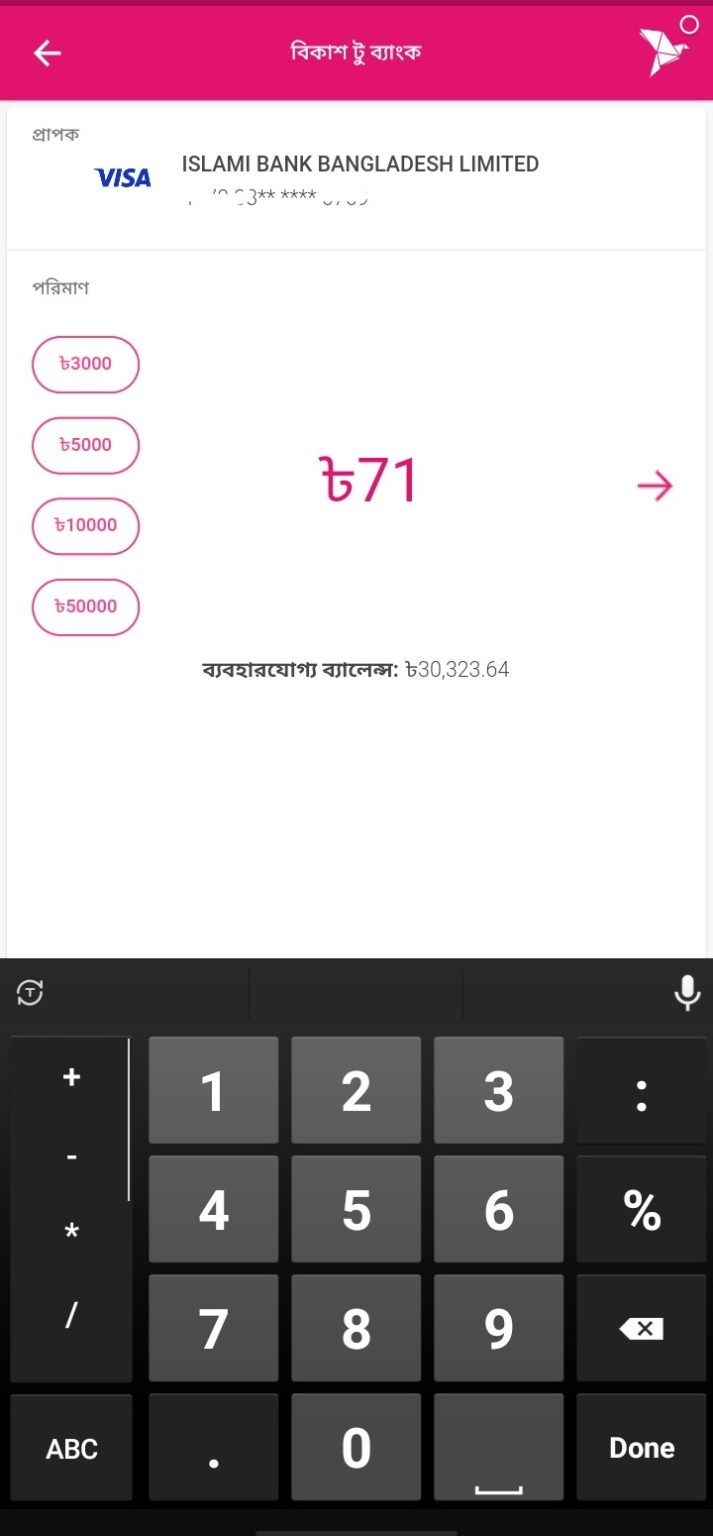Image resolution: width=713 pixels, height=1536 pixels.
Task: Tap the bKash bird logo icon
Action: pos(662,50)
